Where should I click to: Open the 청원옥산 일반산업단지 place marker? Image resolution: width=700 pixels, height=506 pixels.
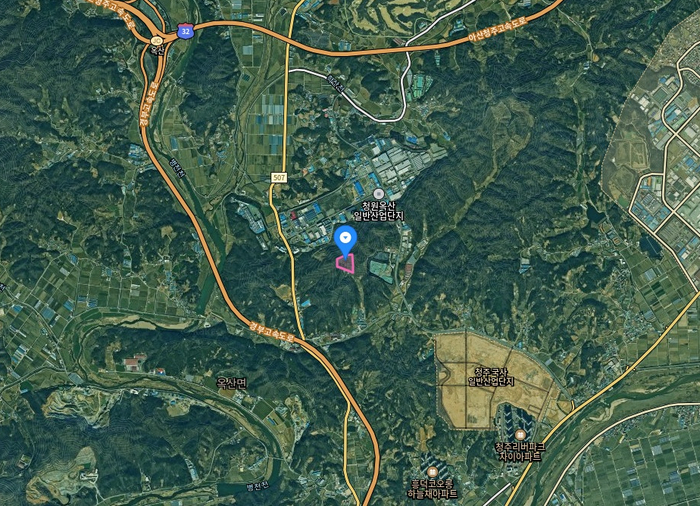(378, 194)
